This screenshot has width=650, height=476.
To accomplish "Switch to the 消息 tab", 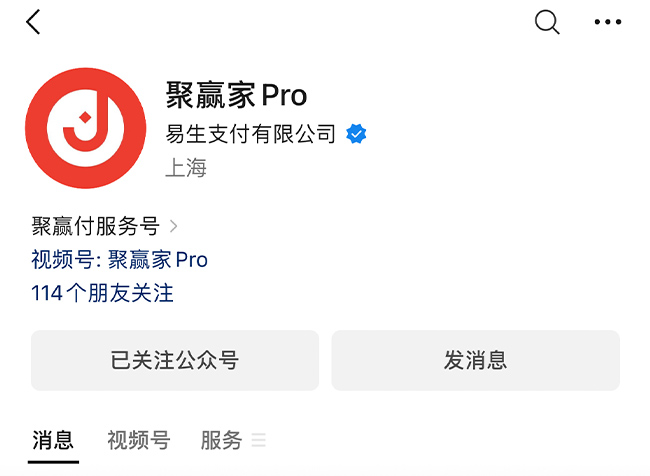I will point(53,440).
